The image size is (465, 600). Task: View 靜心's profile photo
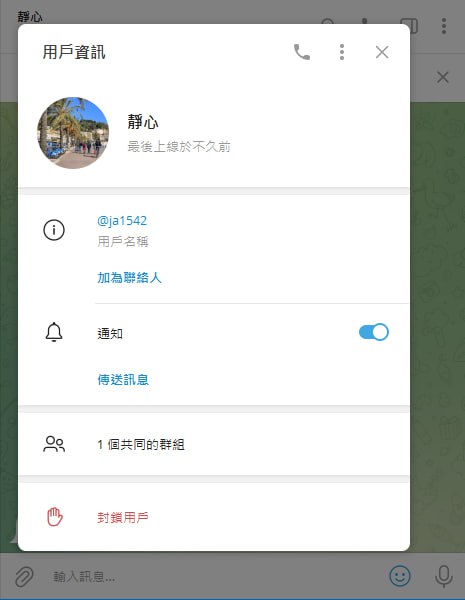pyautogui.click(x=73, y=133)
